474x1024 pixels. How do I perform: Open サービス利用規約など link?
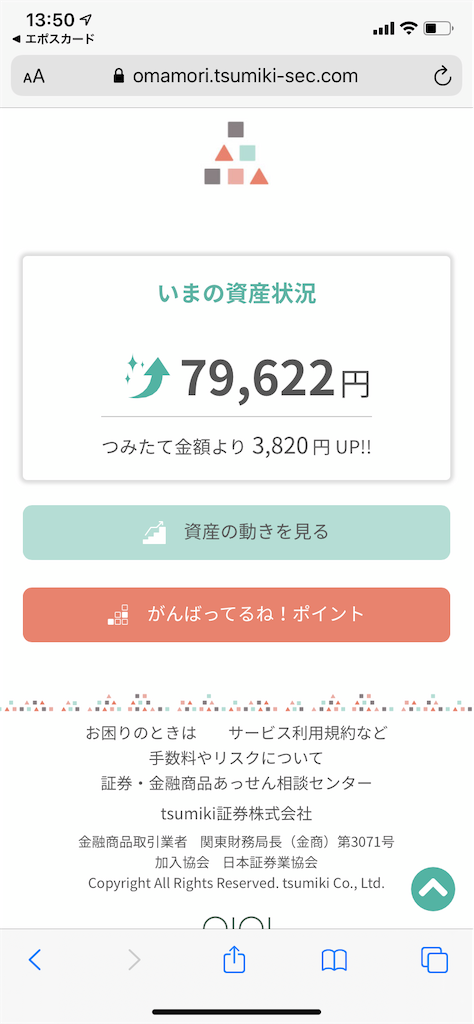[308, 733]
